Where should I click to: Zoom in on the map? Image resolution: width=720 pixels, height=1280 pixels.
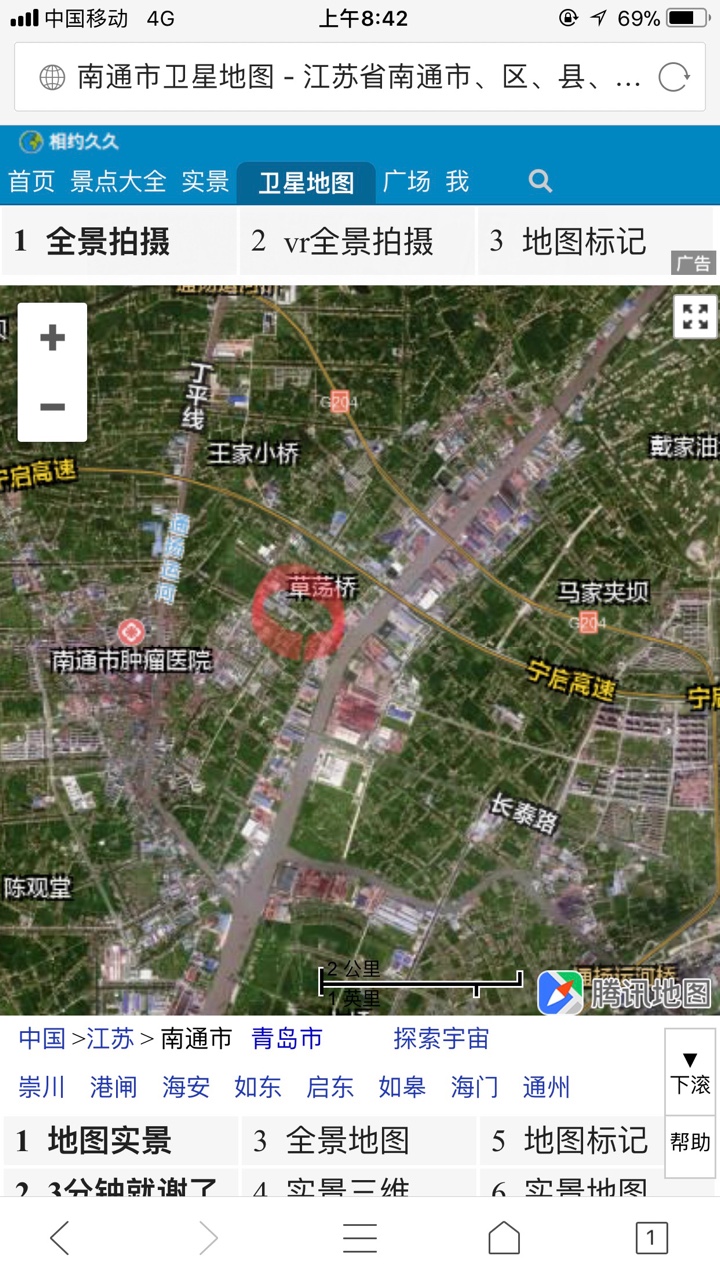click(52, 338)
